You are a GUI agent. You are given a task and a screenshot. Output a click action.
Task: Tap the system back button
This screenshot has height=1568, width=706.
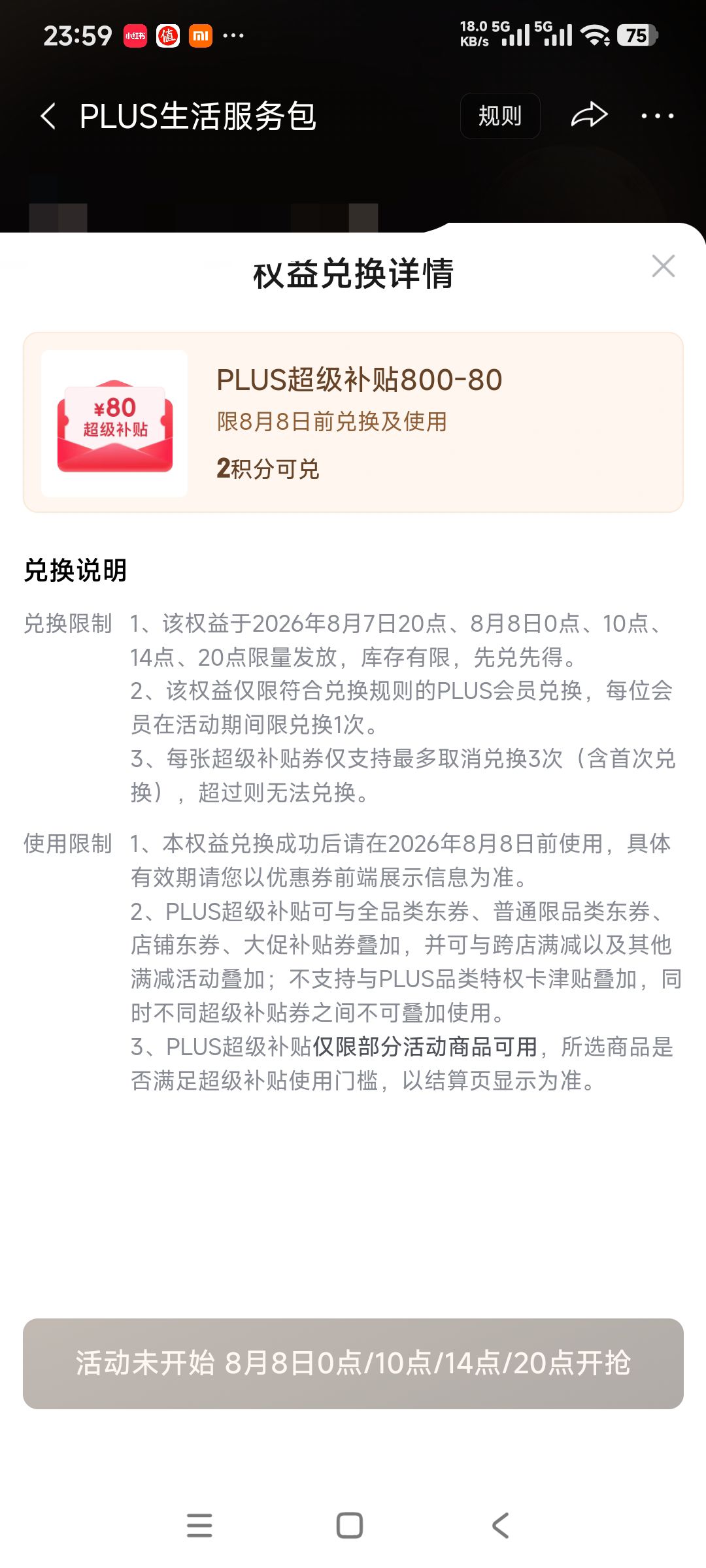500,1526
